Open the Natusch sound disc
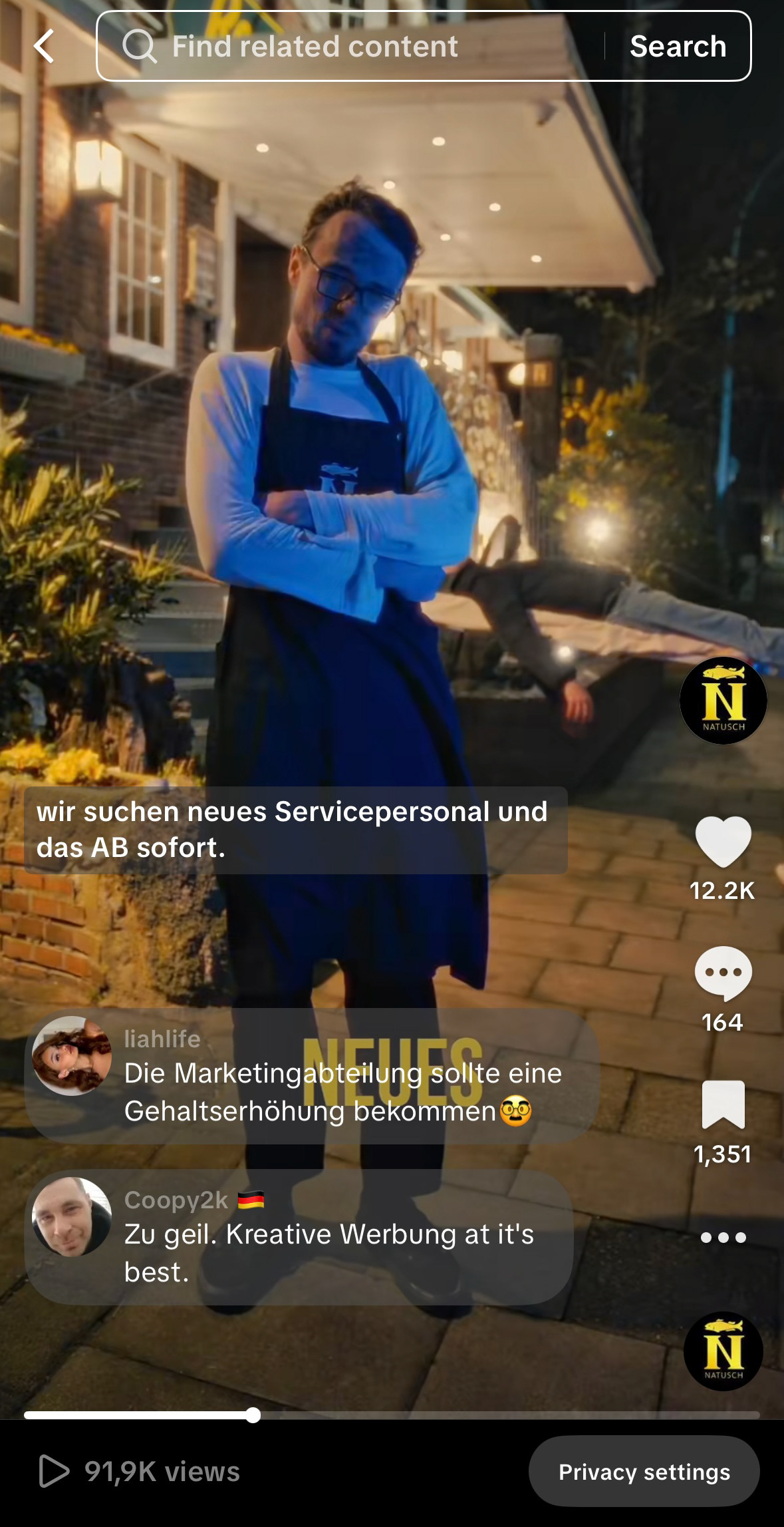Screen dimensions: 784x1527 point(723,1351)
